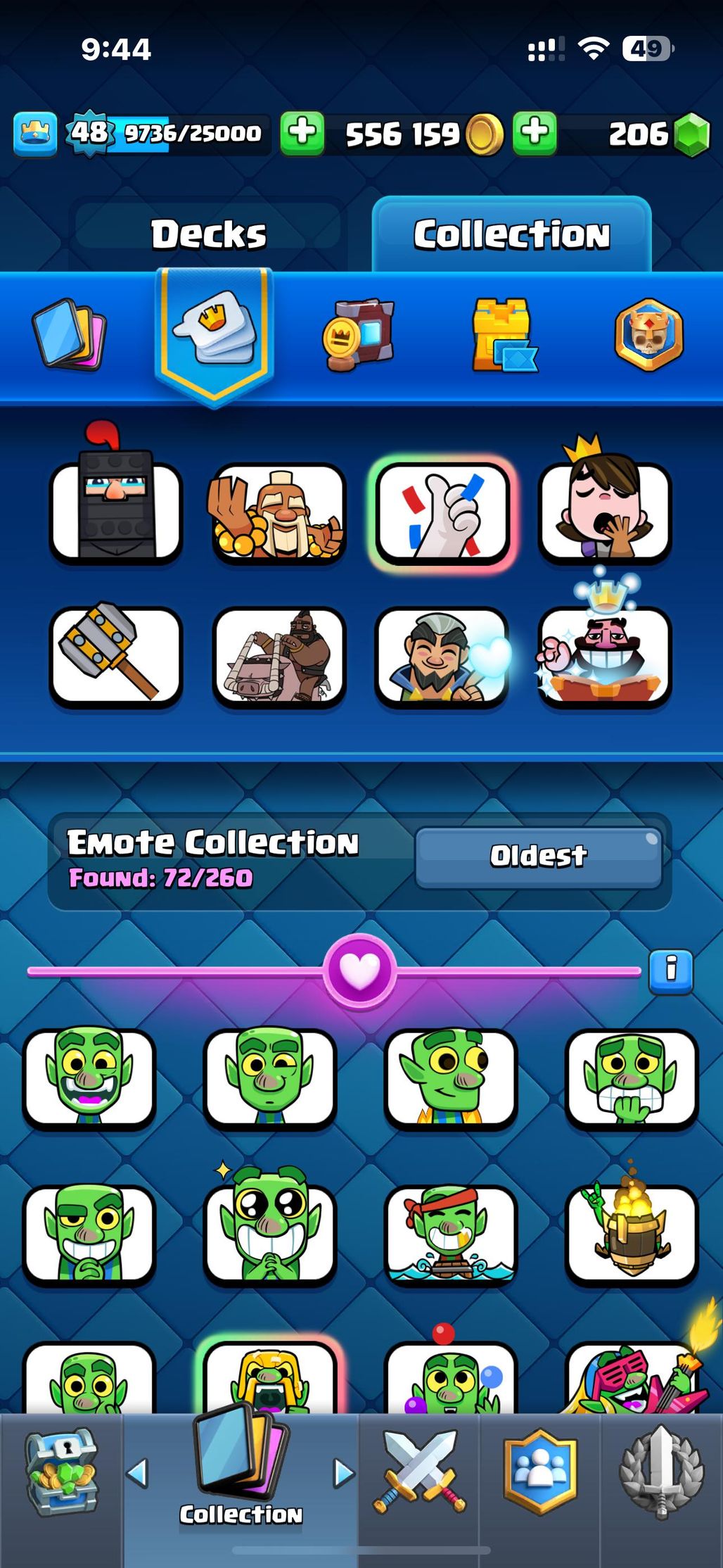
Task: Tap the green plus next to experience bar
Action: (302, 133)
